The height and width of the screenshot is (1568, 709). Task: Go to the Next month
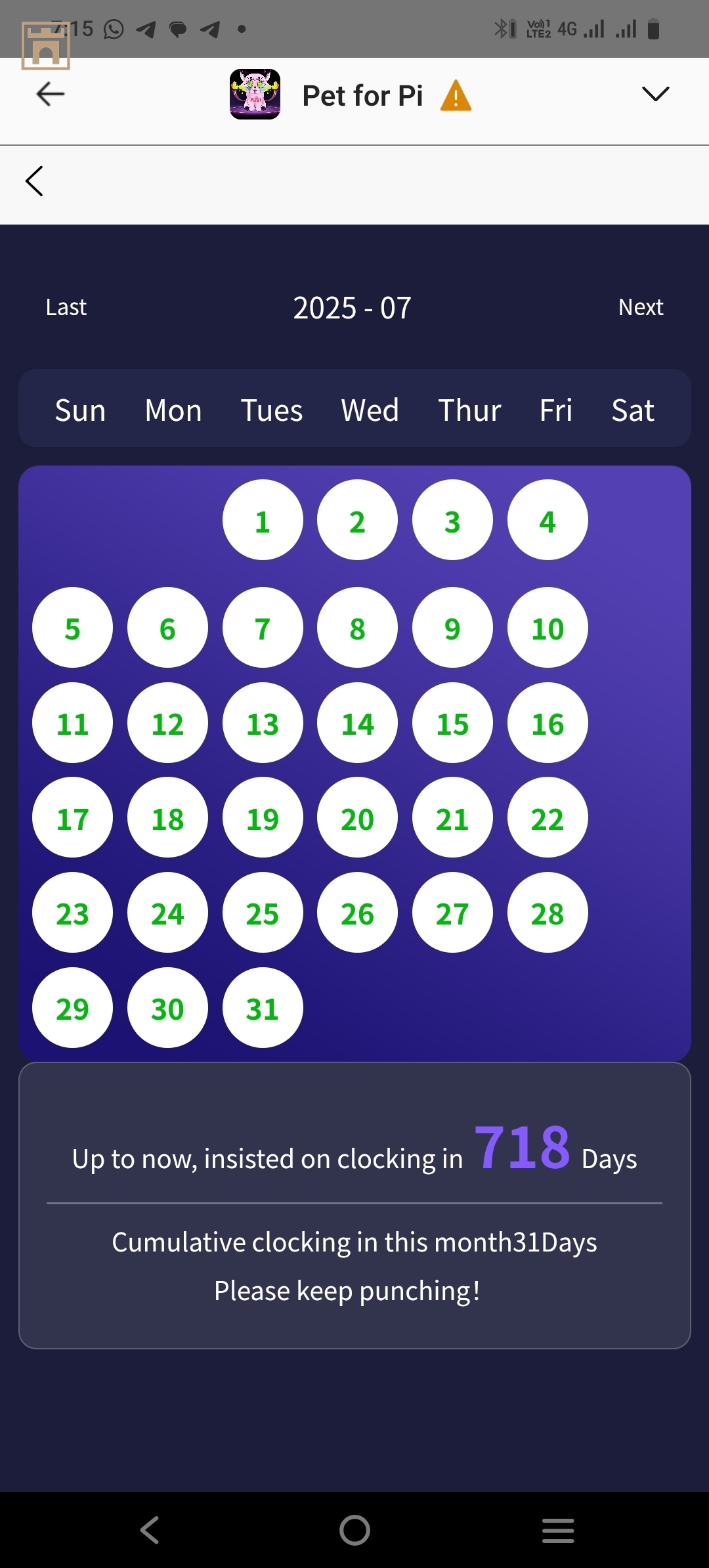click(x=640, y=307)
